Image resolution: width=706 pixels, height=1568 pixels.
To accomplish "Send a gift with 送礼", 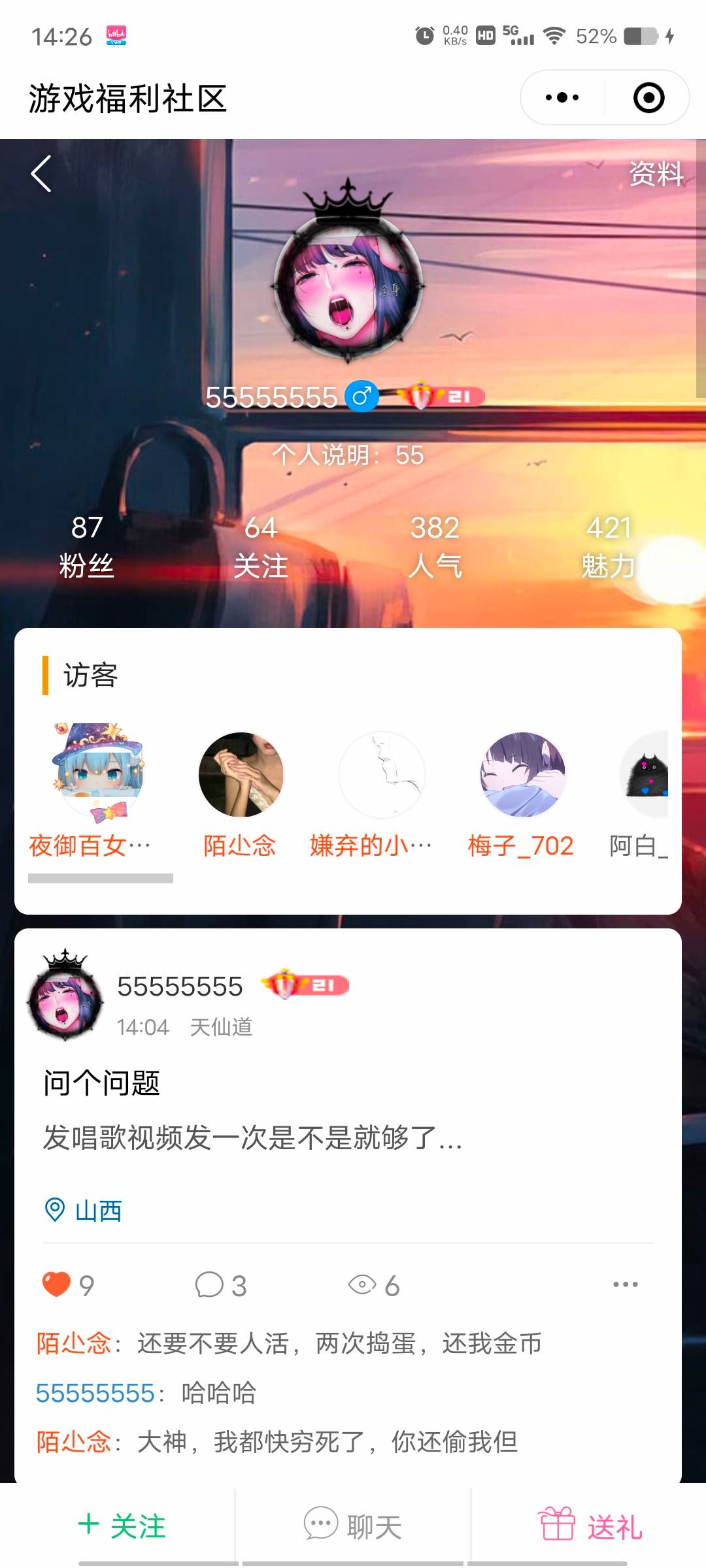I will click(590, 1526).
